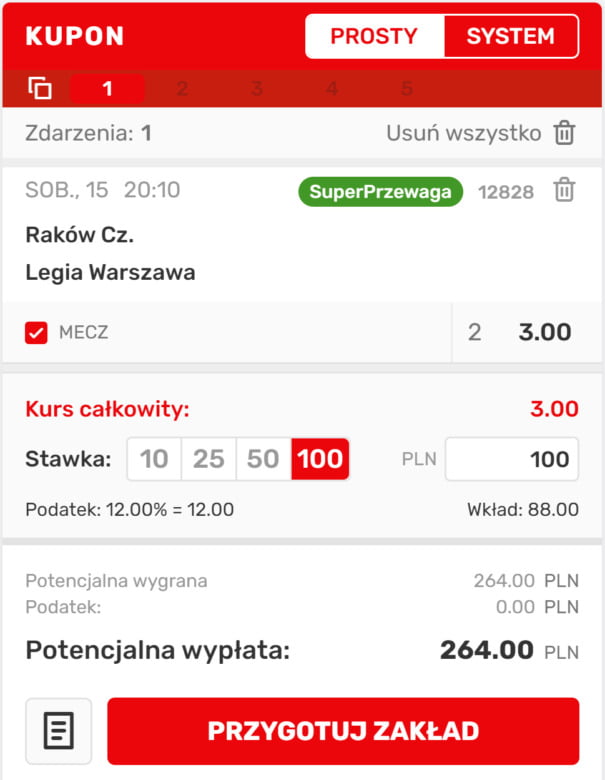
Task: Switch to PROSTY coupon type
Action: [x=374, y=36]
